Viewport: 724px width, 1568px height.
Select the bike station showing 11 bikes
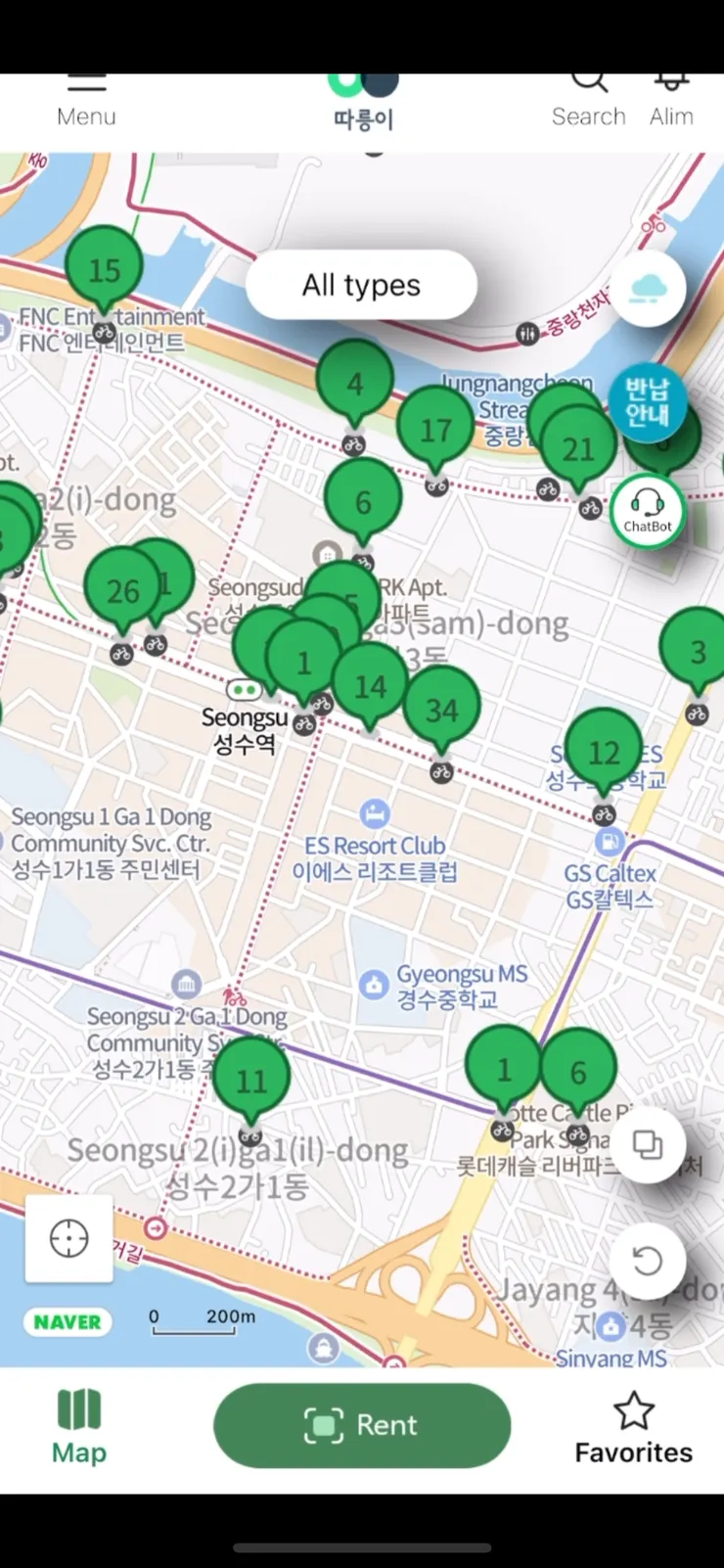coord(251,1080)
